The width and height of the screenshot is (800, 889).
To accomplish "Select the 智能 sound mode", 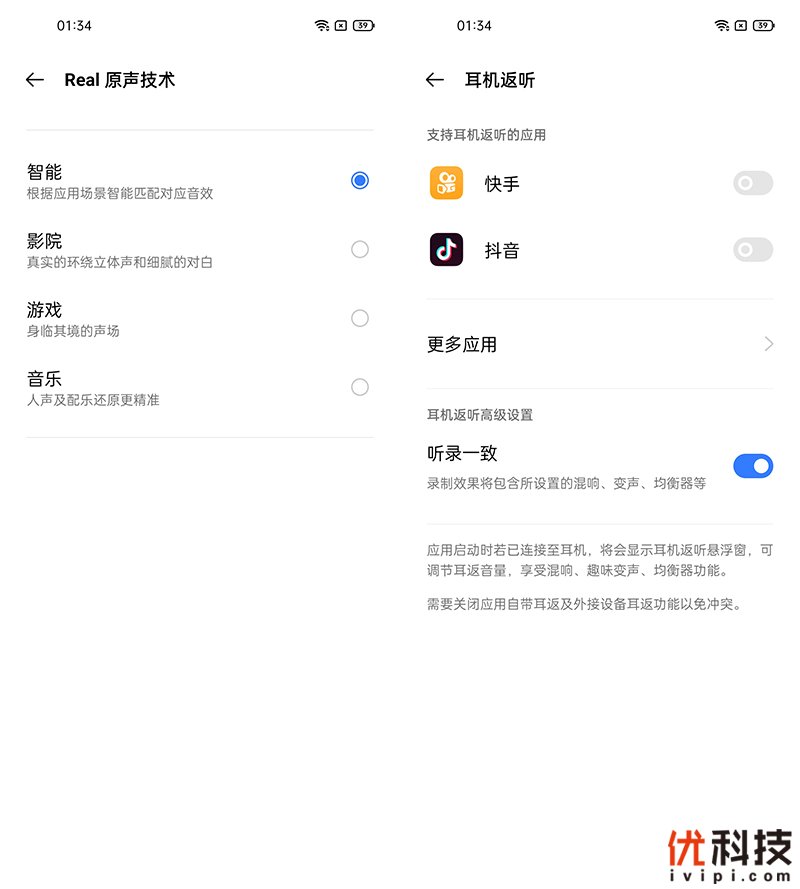I will pyautogui.click(x=360, y=181).
